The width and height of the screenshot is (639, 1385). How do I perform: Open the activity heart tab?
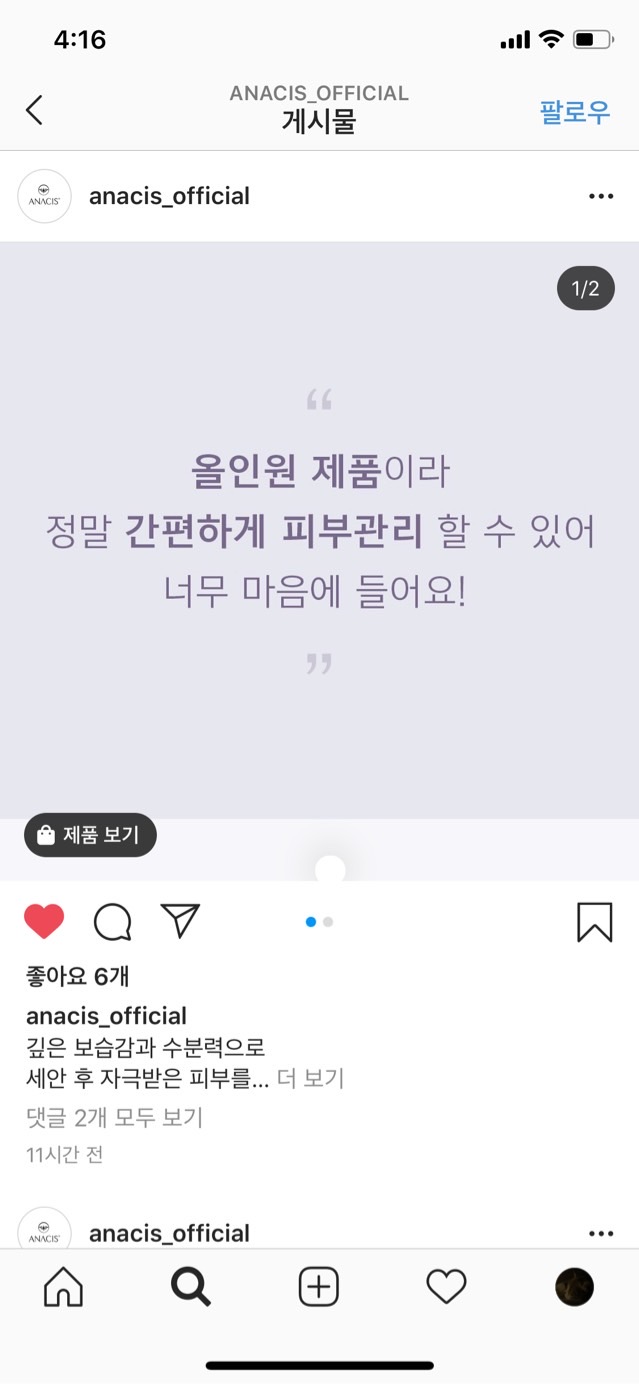pyautogui.click(x=446, y=1287)
